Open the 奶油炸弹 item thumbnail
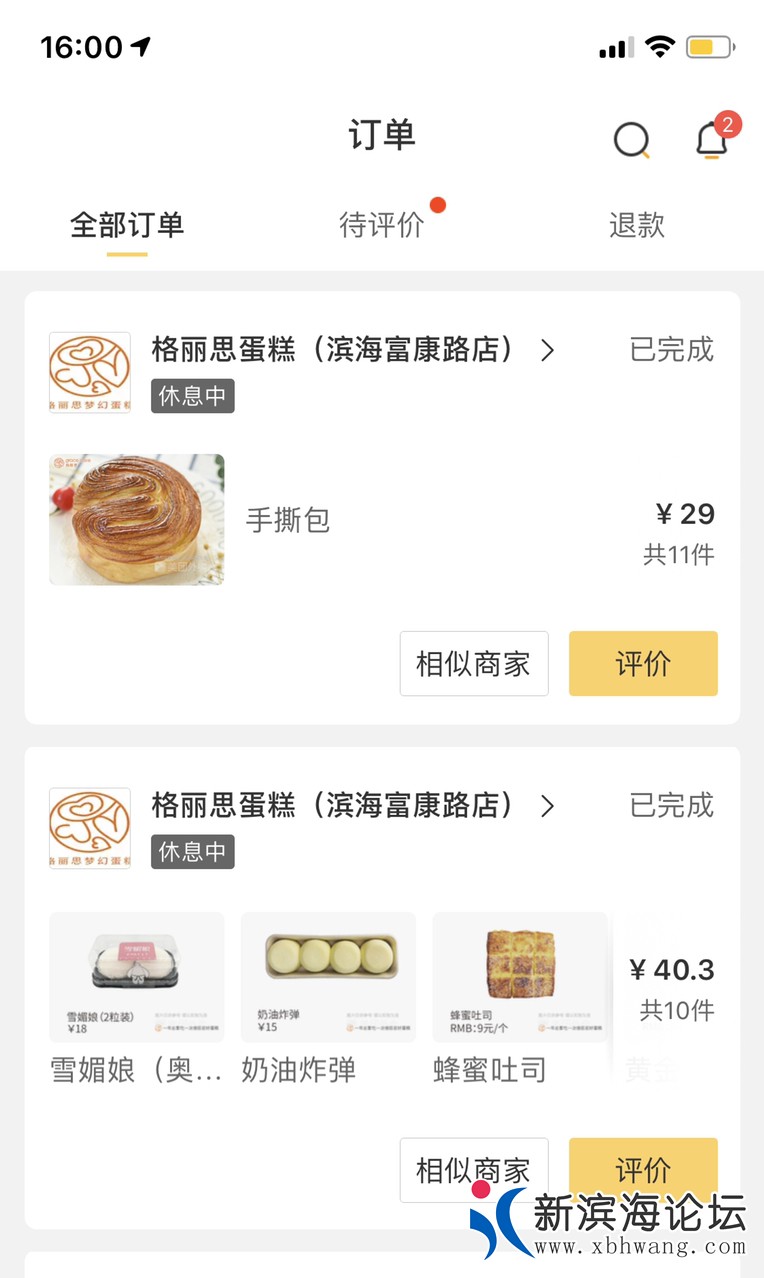 pyautogui.click(x=328, y=977)
